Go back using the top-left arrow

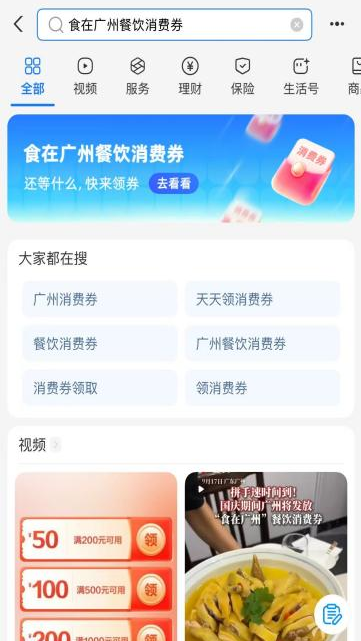[x=19, y=25]
